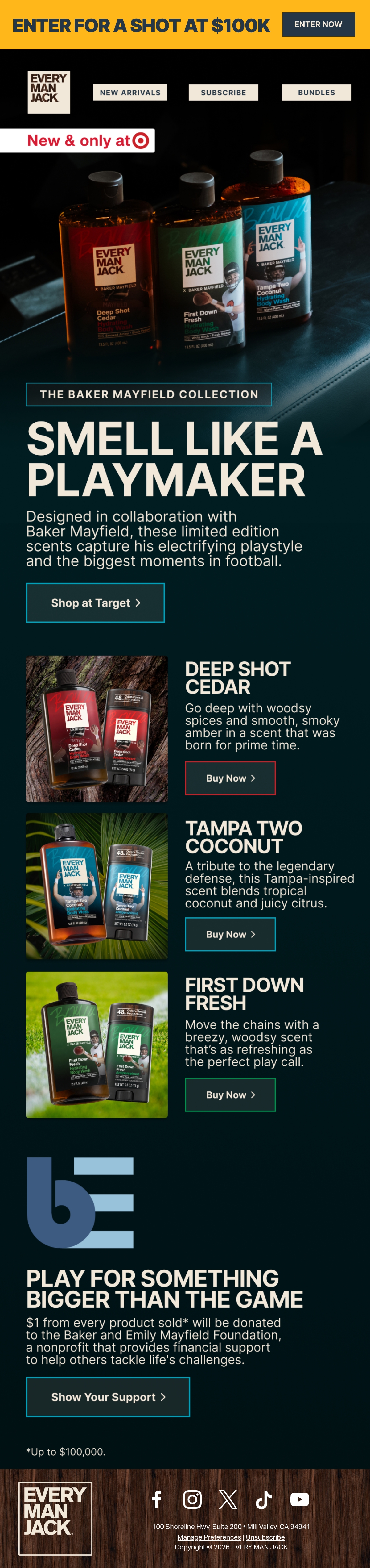Image resolution: width=370 pixels, height=1568 pixels.
Task: Visit the Instagram profile
Action: pyautogui.click(x=193, y=1499)
